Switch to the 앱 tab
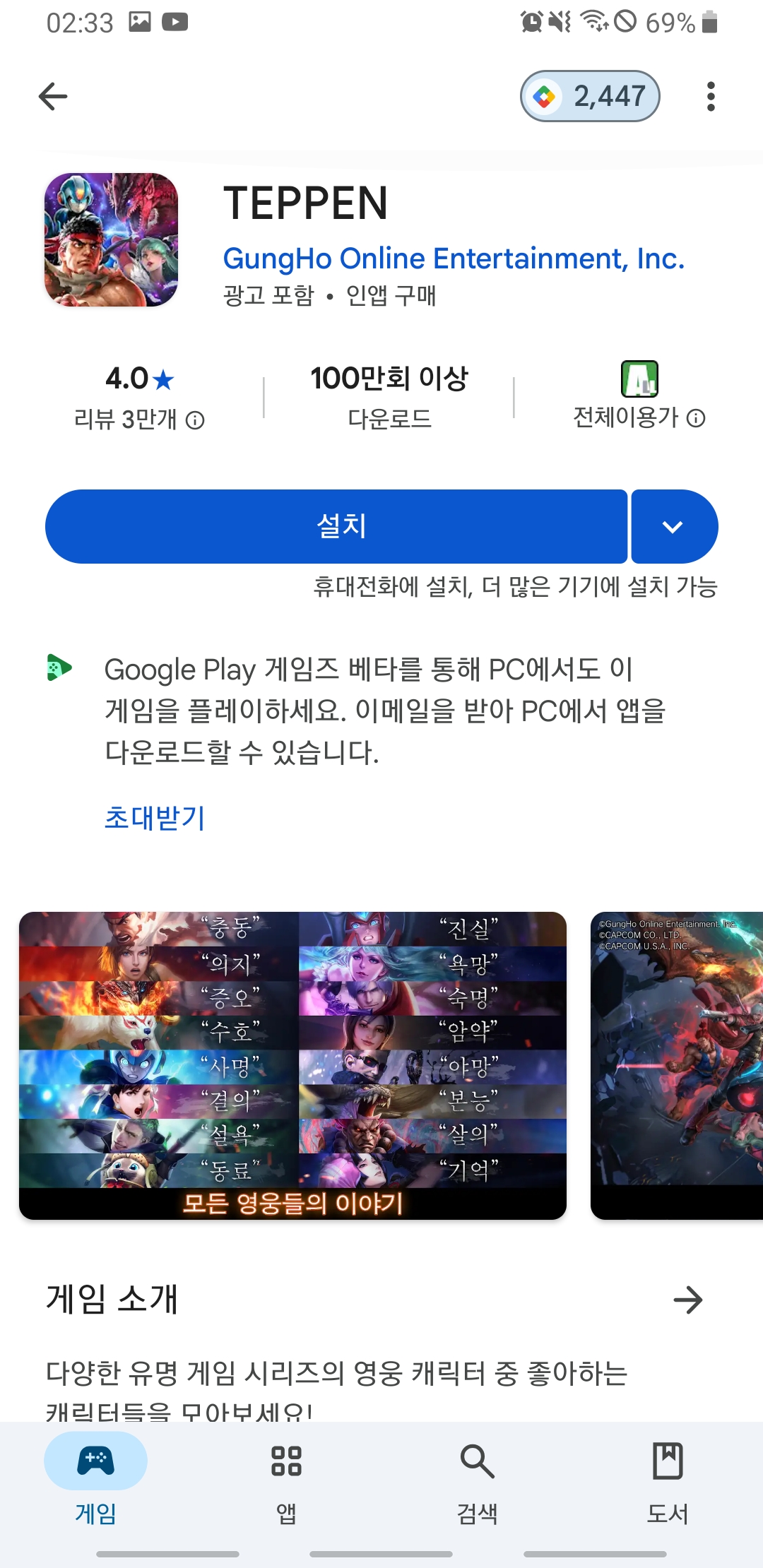763x1568 pixels. pos(286,1476)
